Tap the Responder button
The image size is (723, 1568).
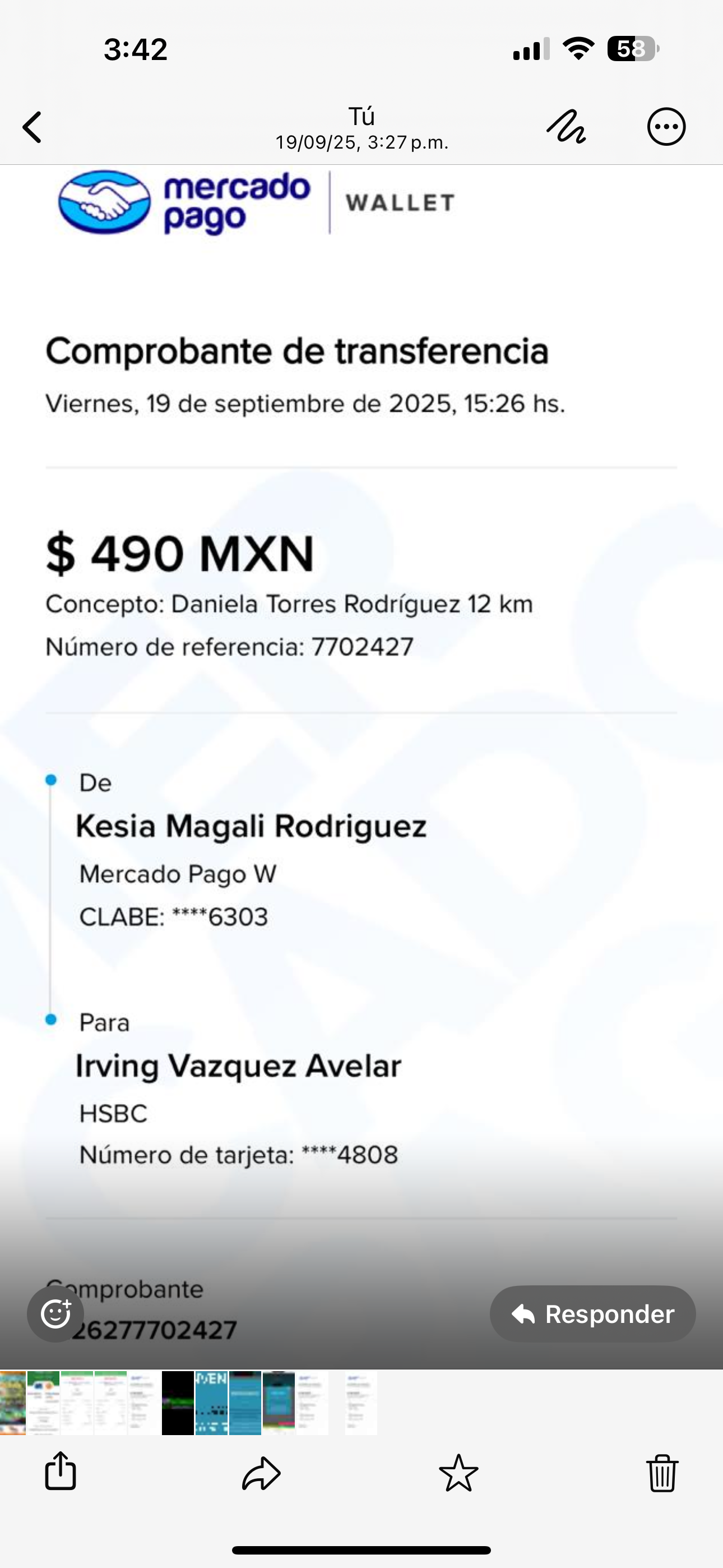coord(592,1313)
